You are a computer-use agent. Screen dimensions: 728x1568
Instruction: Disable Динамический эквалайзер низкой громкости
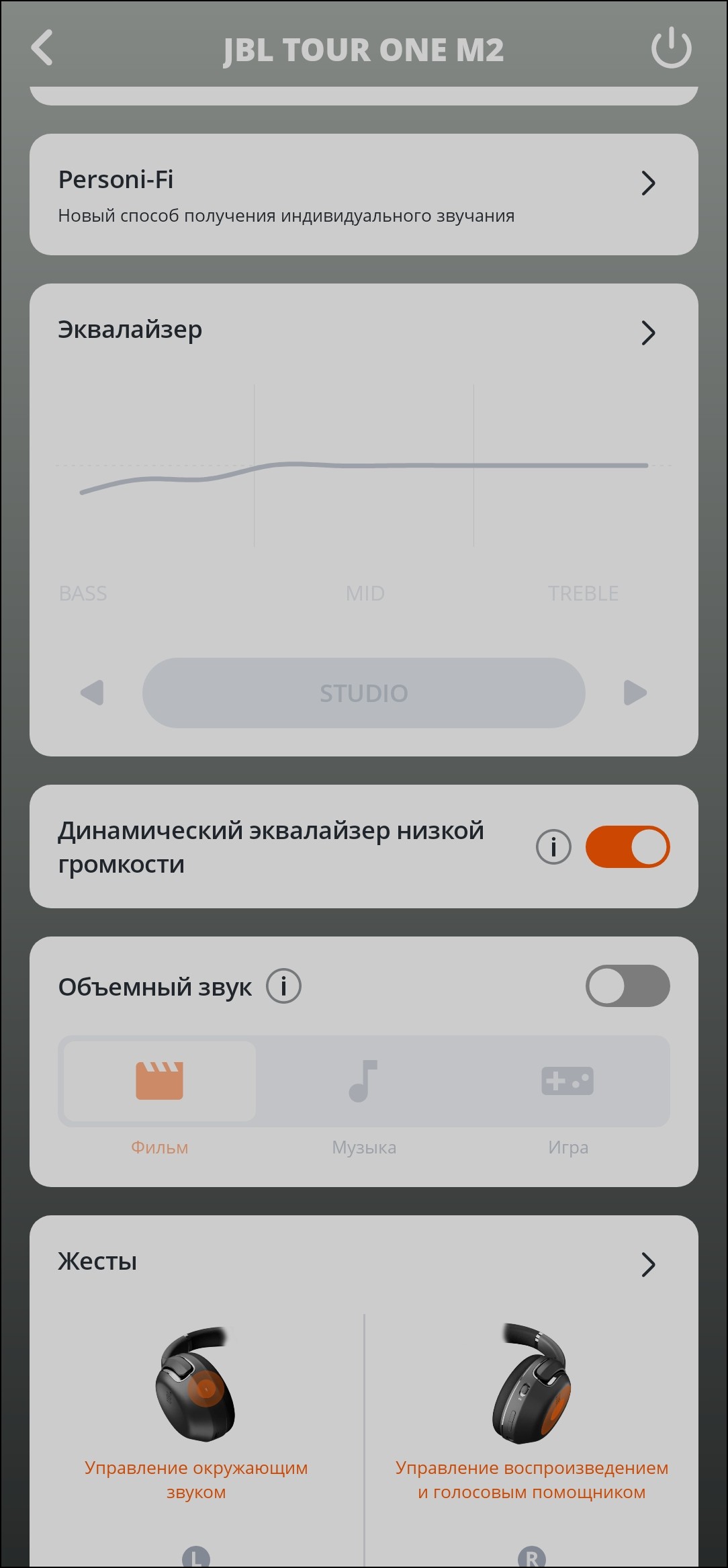pyautogui.click(x=627, y=846)
